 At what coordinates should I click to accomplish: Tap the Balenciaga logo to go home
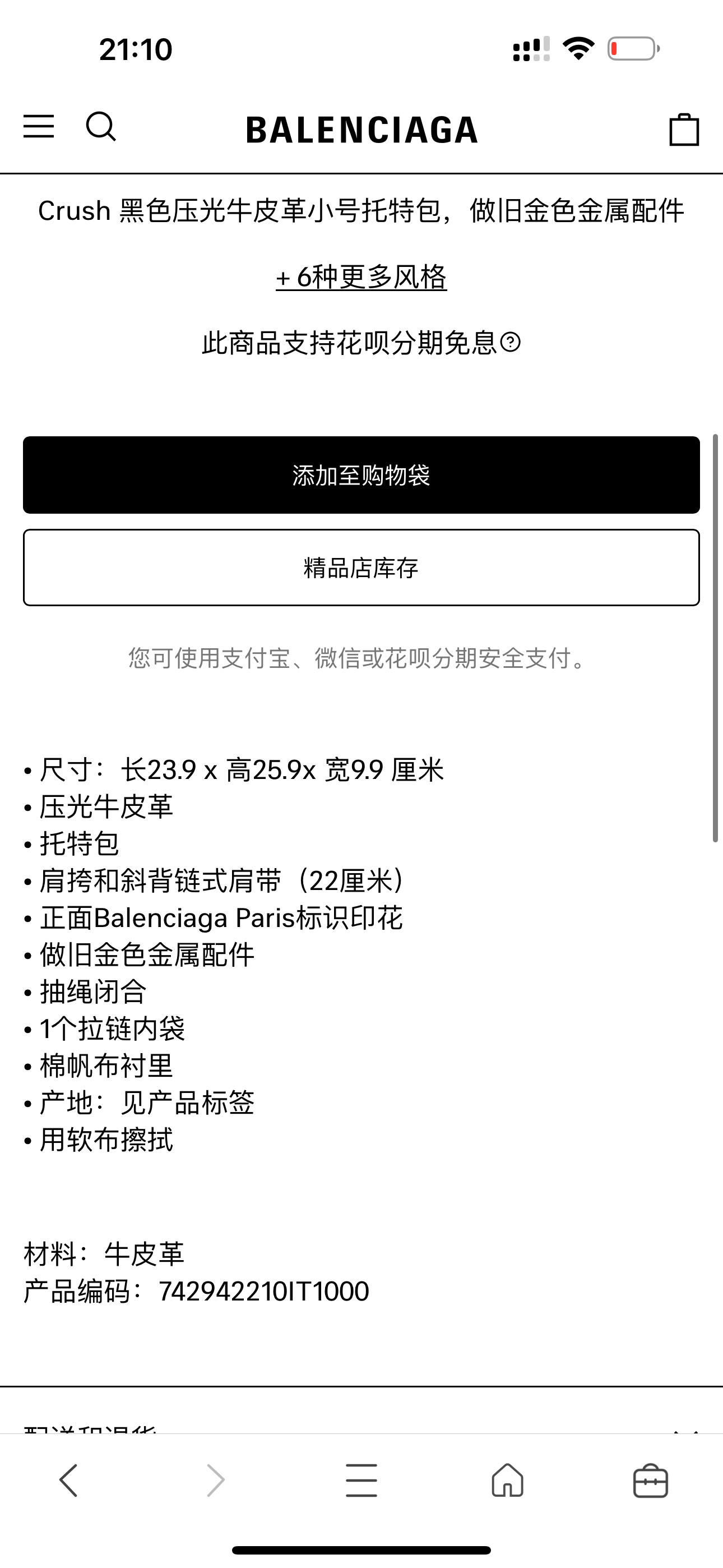(361, 130)
